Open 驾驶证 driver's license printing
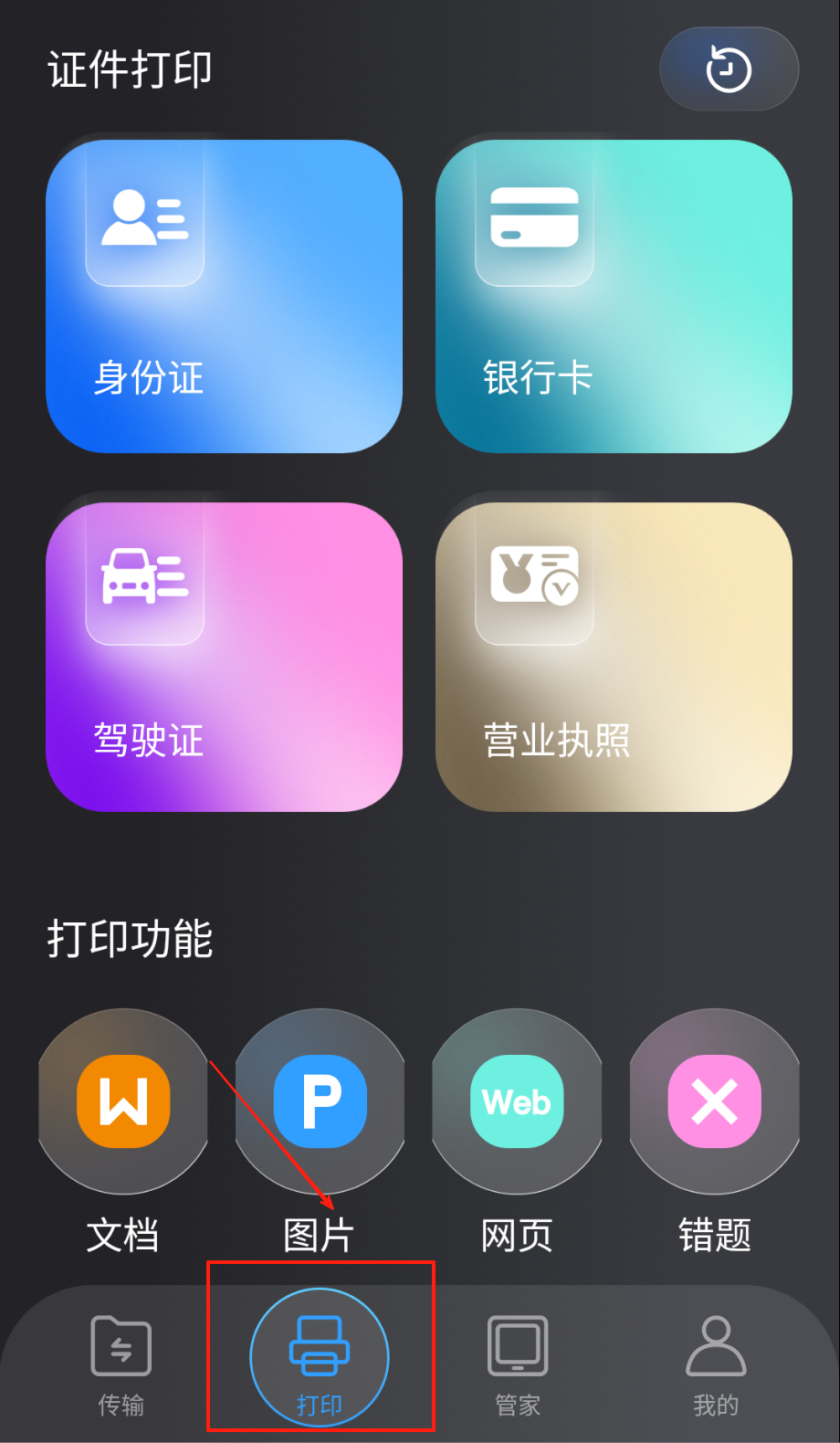 point(224,656)
